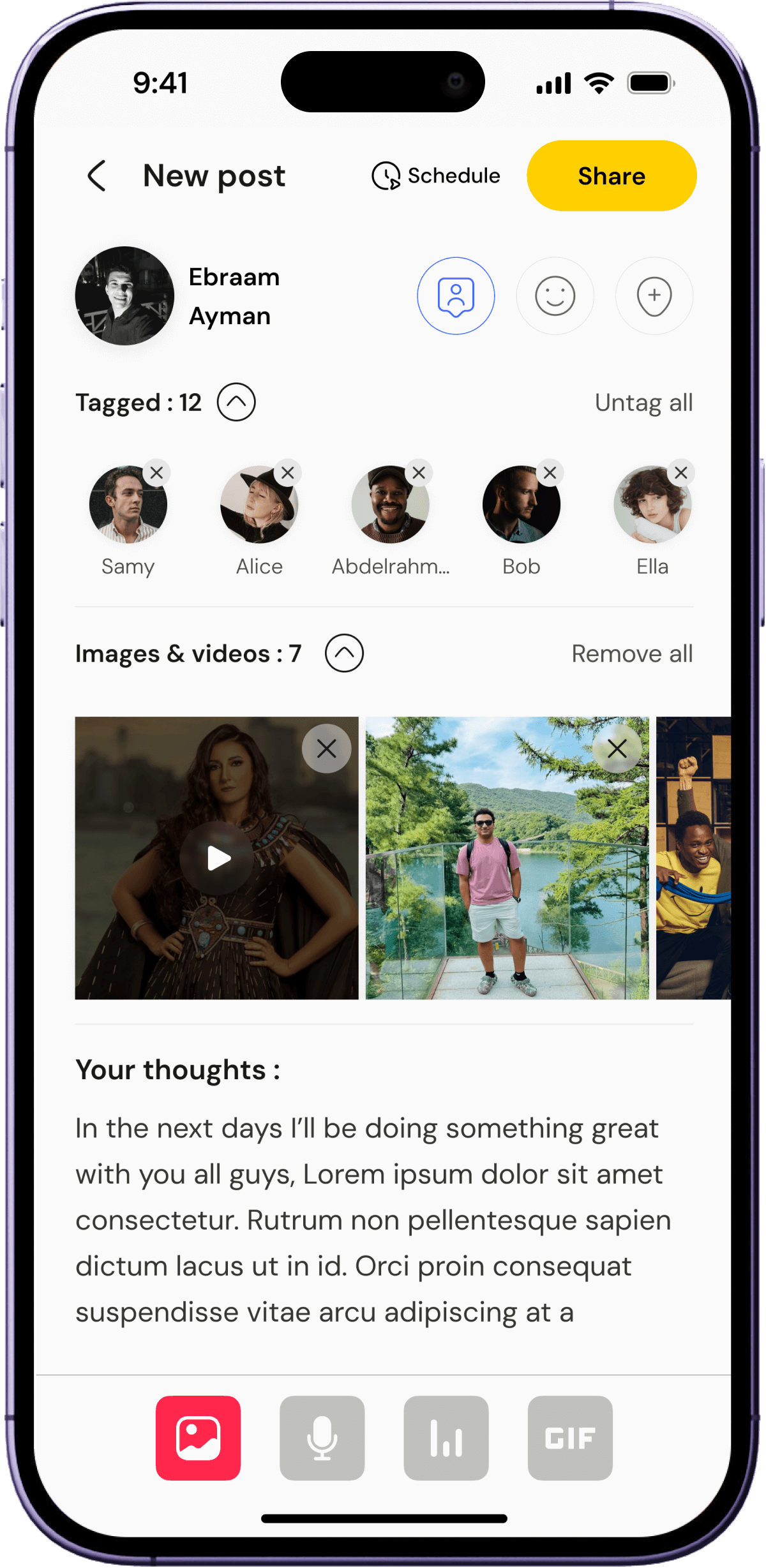Collapse the Tagged list
The height and width of the screenshot is (1568, 766).
(x=236, y=403)
